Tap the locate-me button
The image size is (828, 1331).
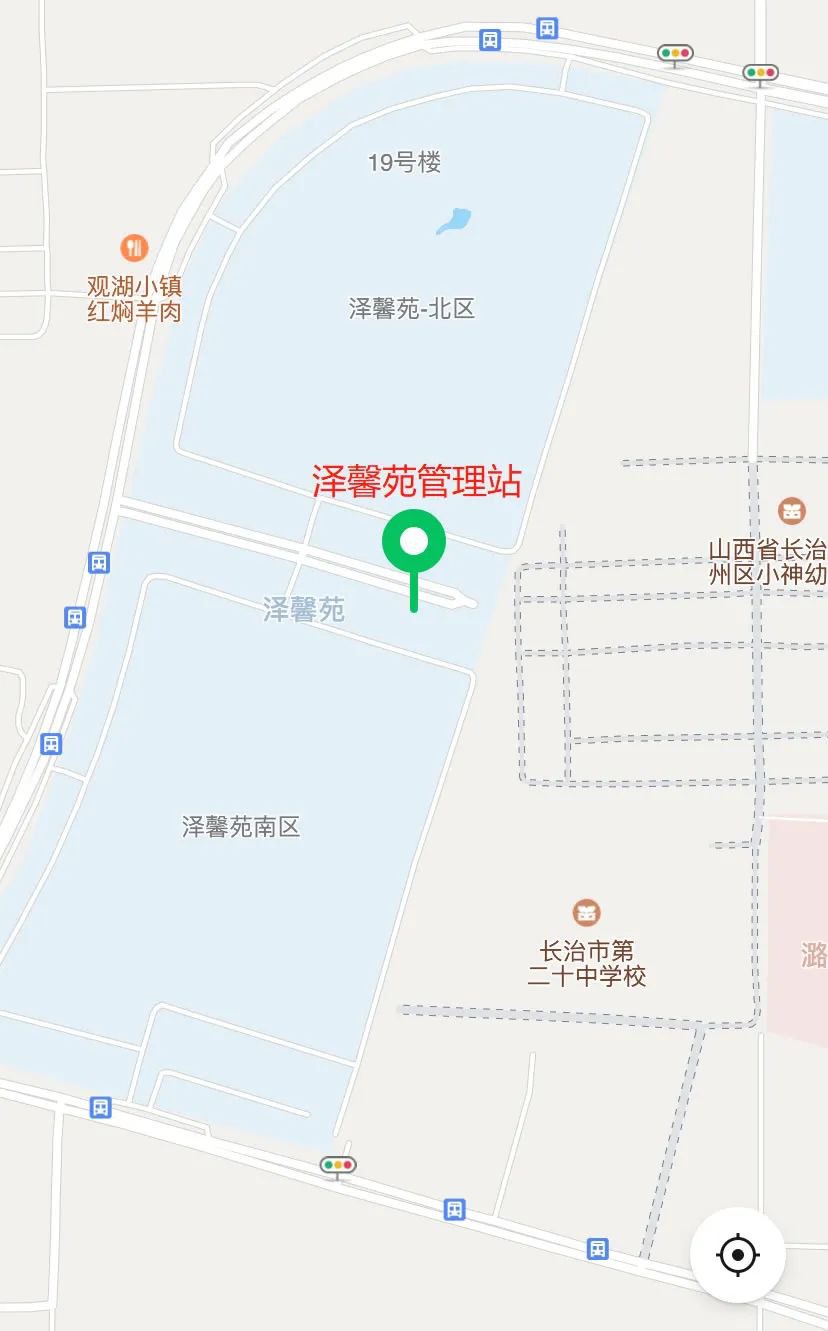pos(738,1255)
